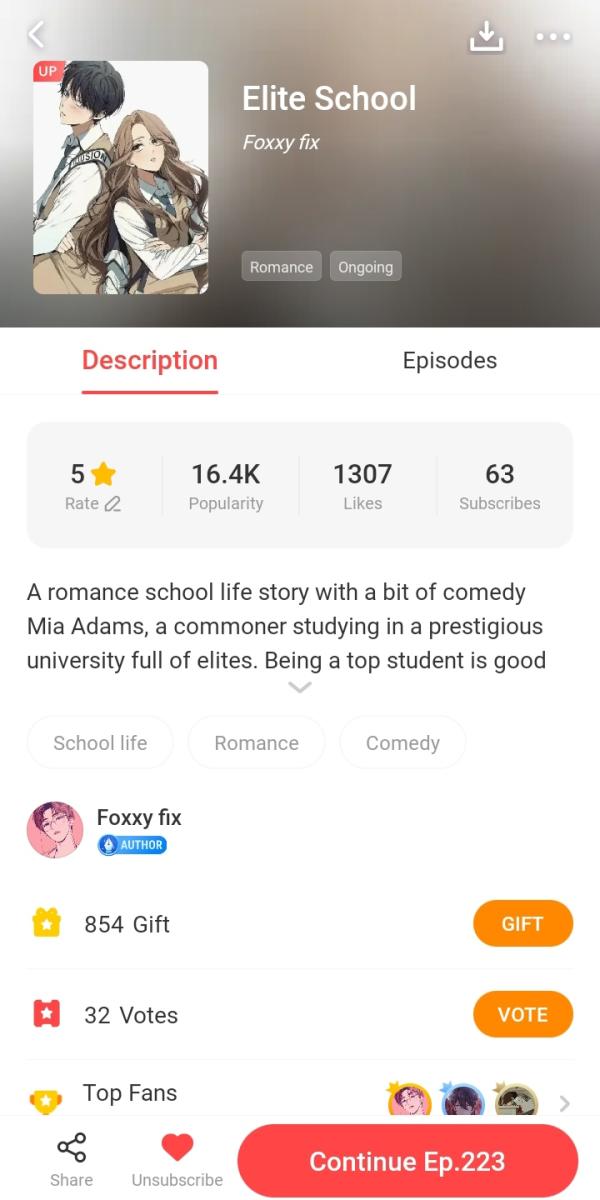Image resolution: width=600 pixels, height=1200 pixels.
Task: Send a gift with the GIFT button
Action: click(522, 924)
